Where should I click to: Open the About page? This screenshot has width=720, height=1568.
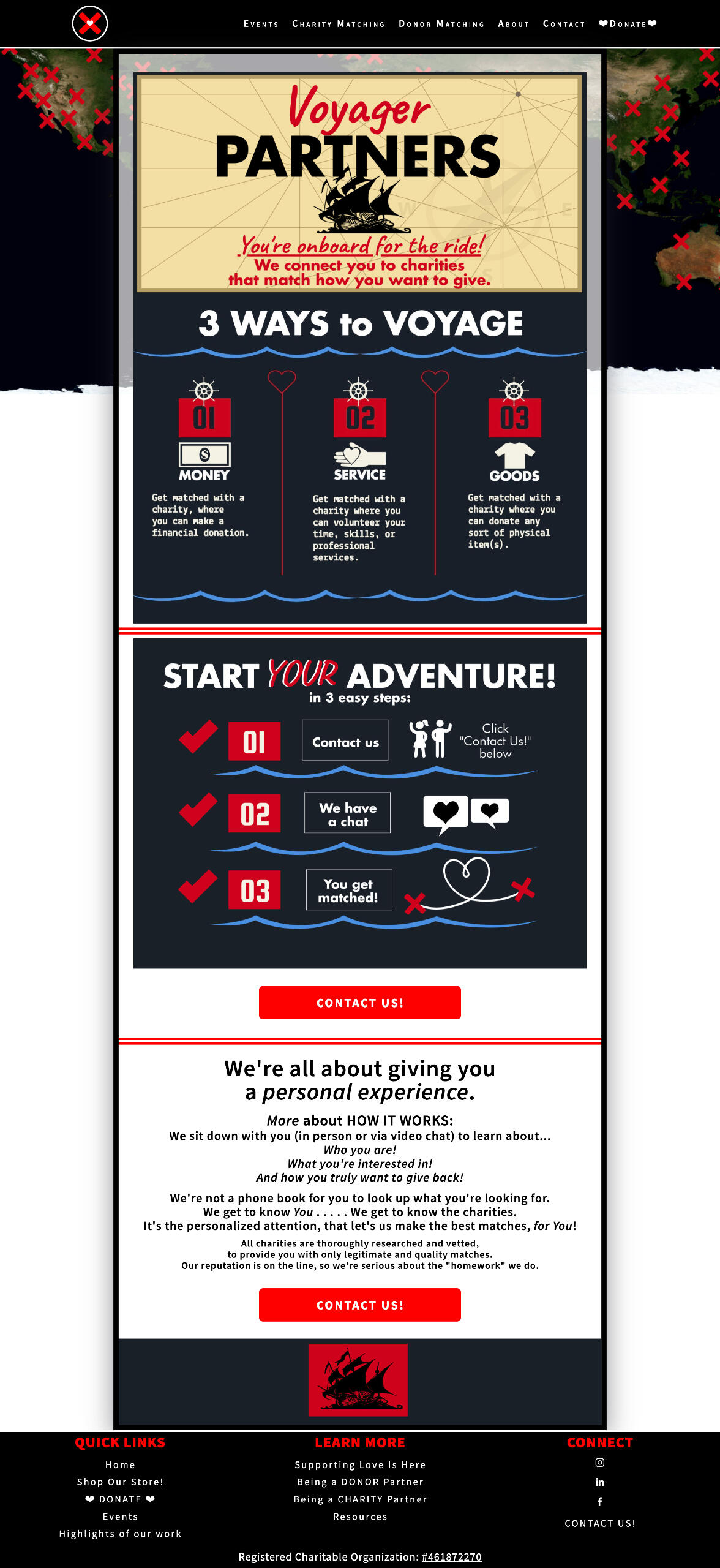(514, 24)
